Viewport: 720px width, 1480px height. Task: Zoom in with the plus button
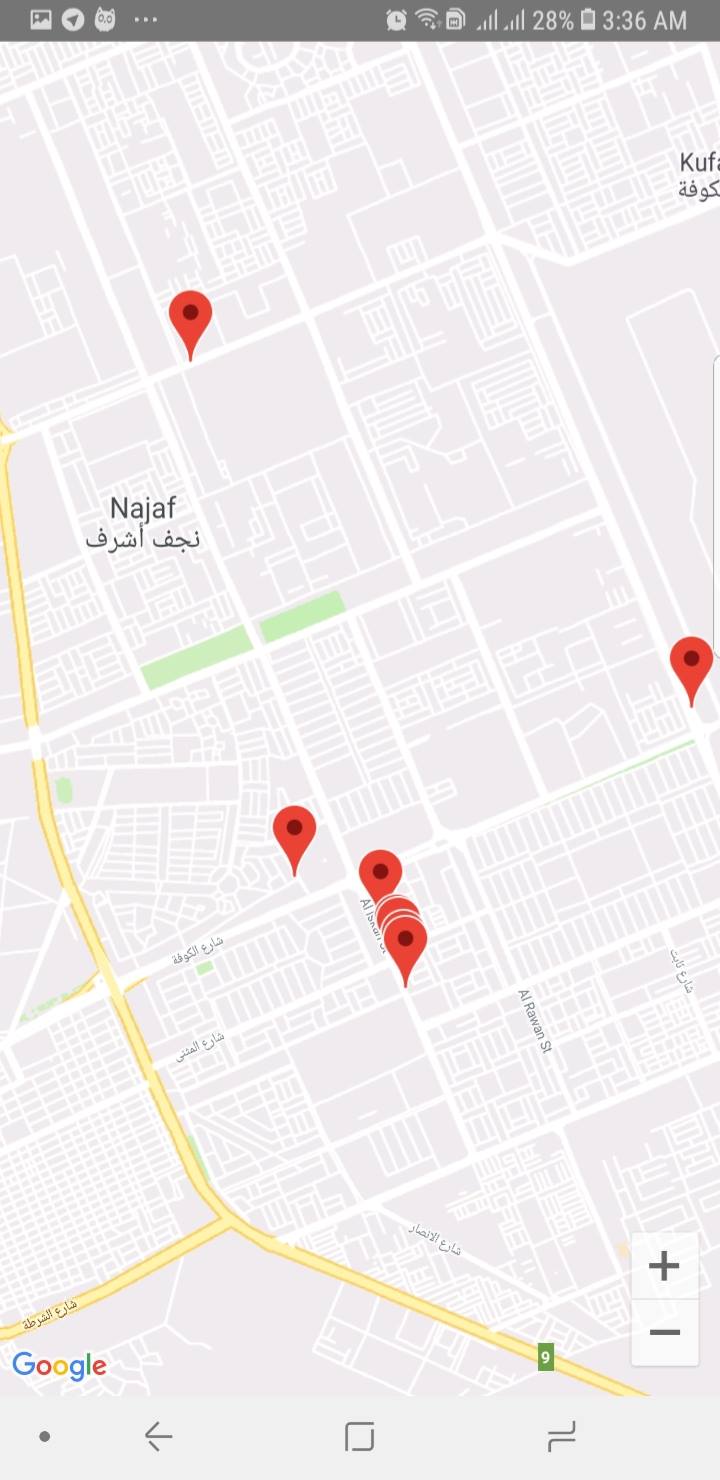pyautogui.click(x=664, y=1266)
